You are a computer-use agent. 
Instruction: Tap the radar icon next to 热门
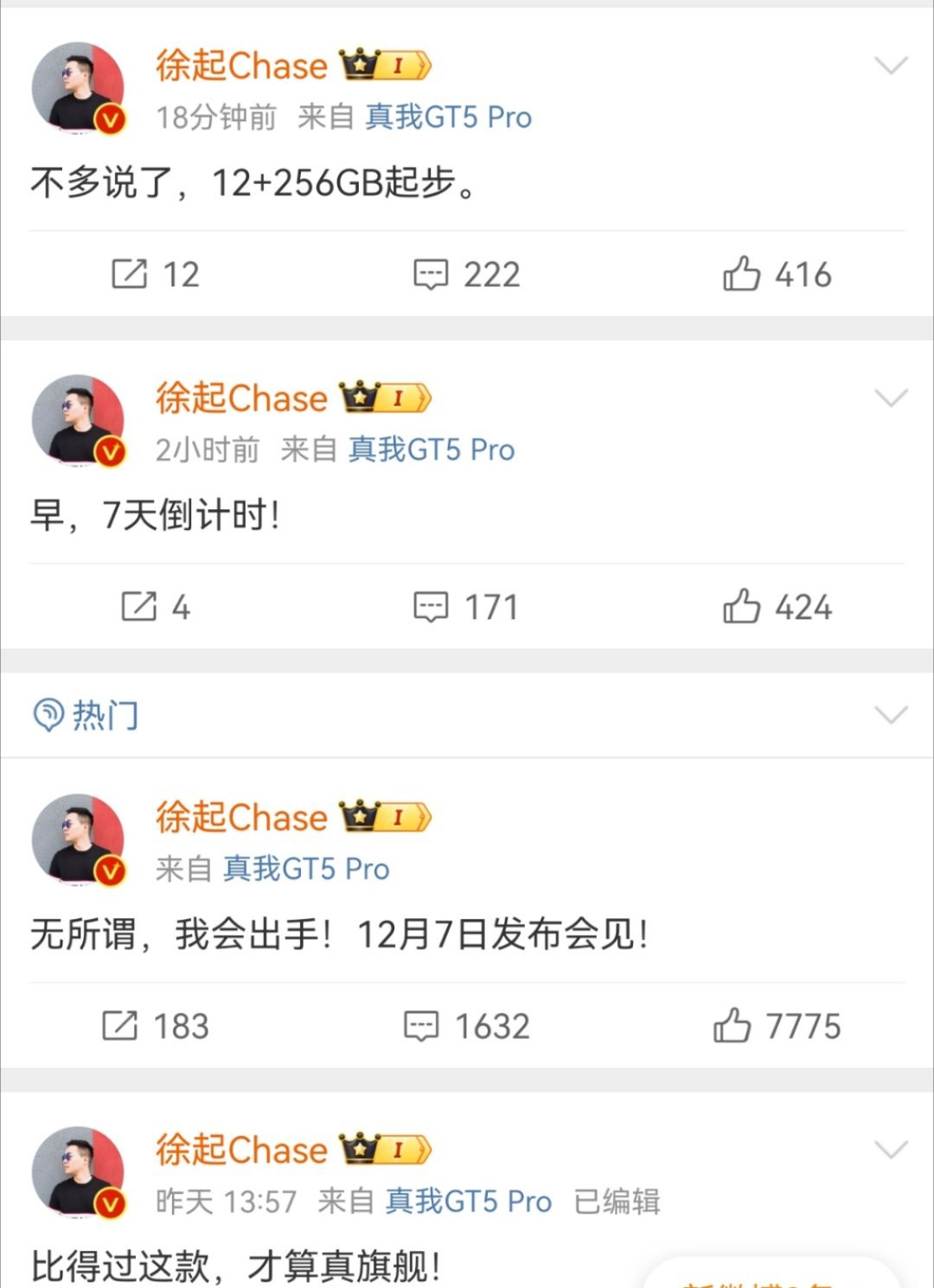point(49,714)
